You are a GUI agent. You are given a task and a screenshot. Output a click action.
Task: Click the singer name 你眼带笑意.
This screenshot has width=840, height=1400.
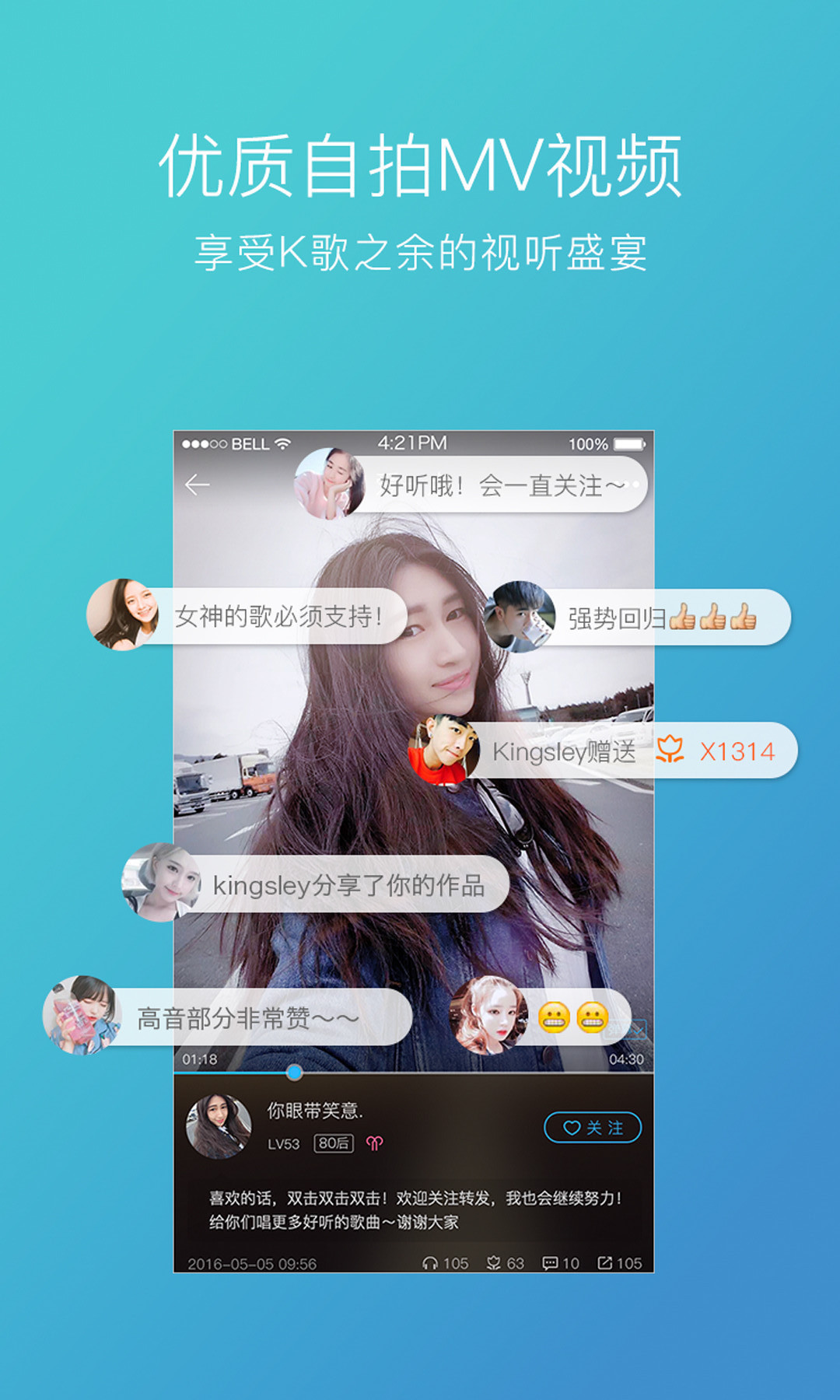click(x=315, y=1112)
